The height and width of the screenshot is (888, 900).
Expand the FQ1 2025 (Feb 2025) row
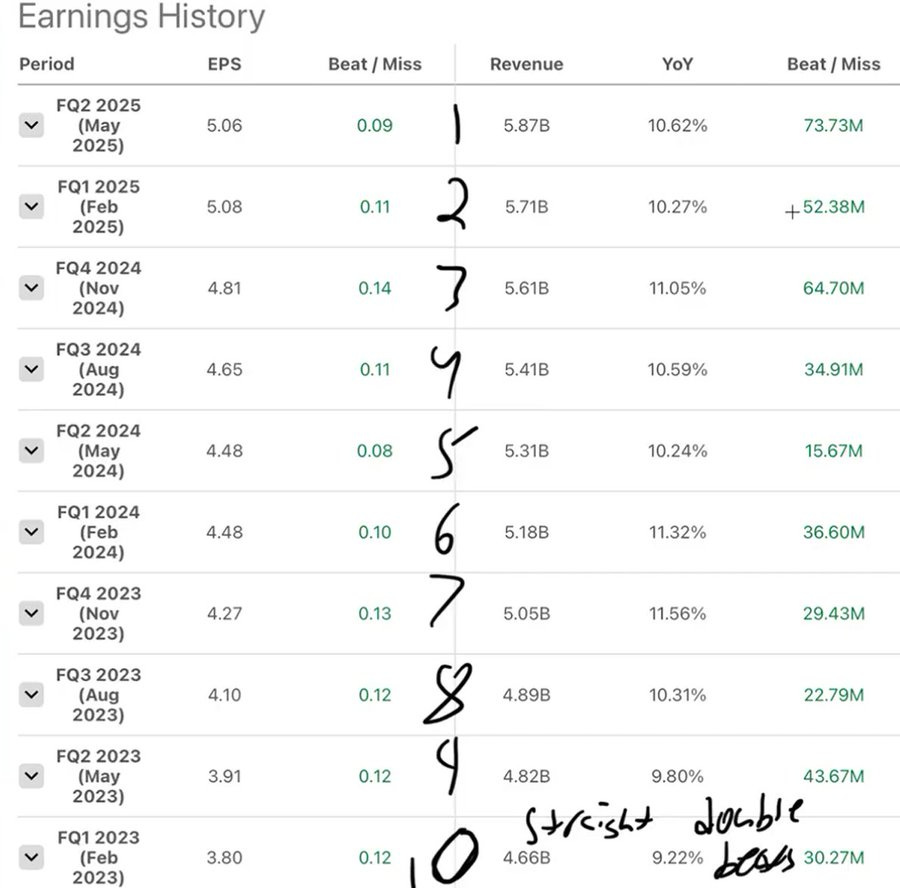[31, 206]
